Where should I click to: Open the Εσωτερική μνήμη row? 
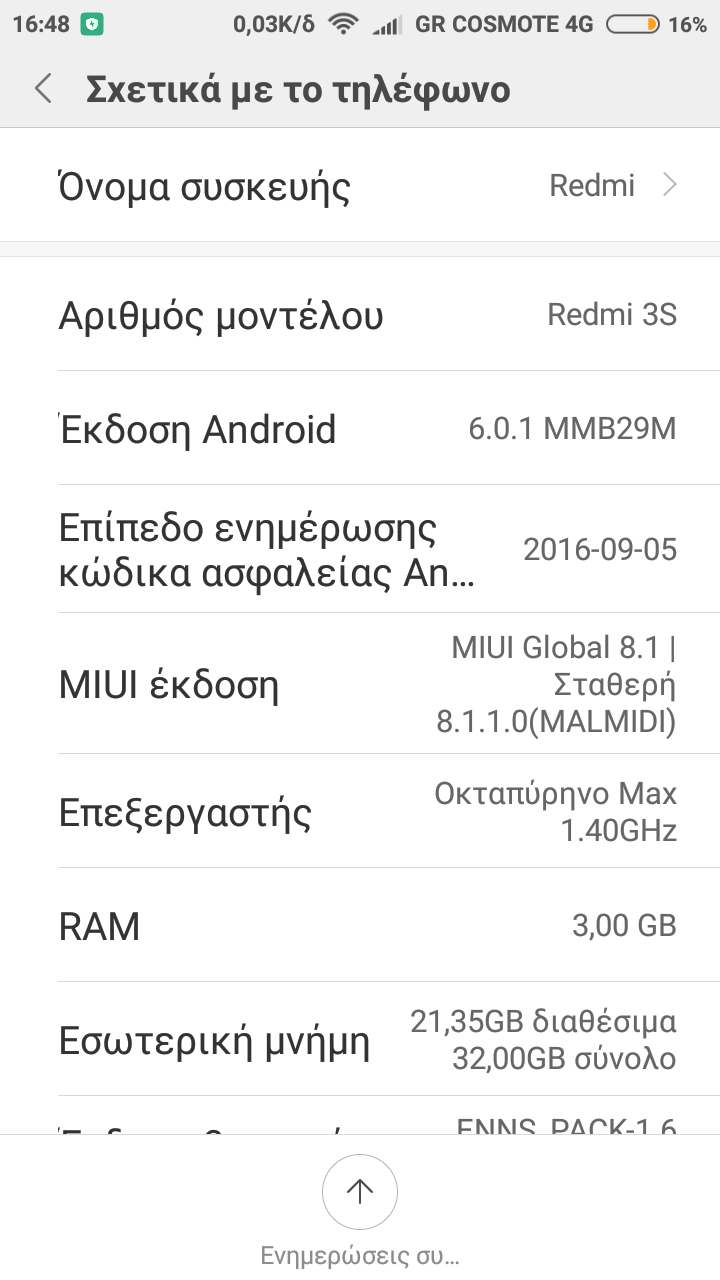coord(360,1040)
